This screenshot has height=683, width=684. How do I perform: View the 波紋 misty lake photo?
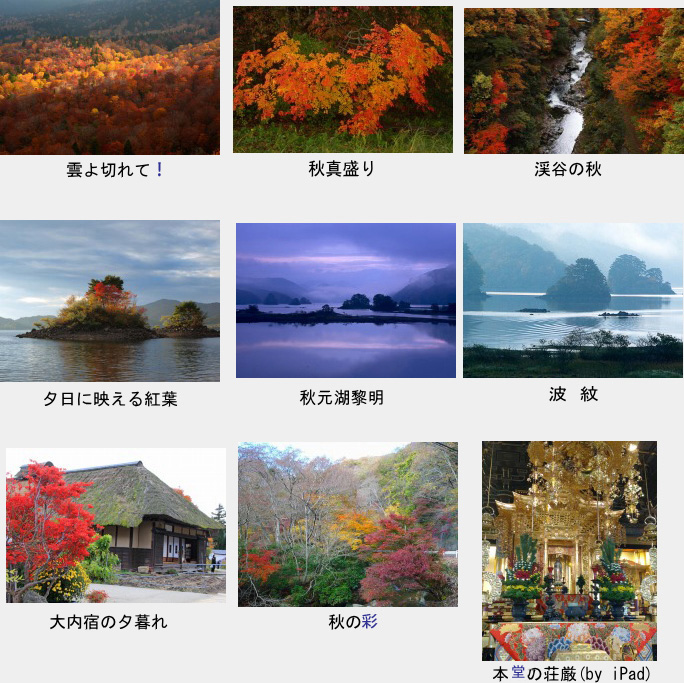click(x=573, y=300)
